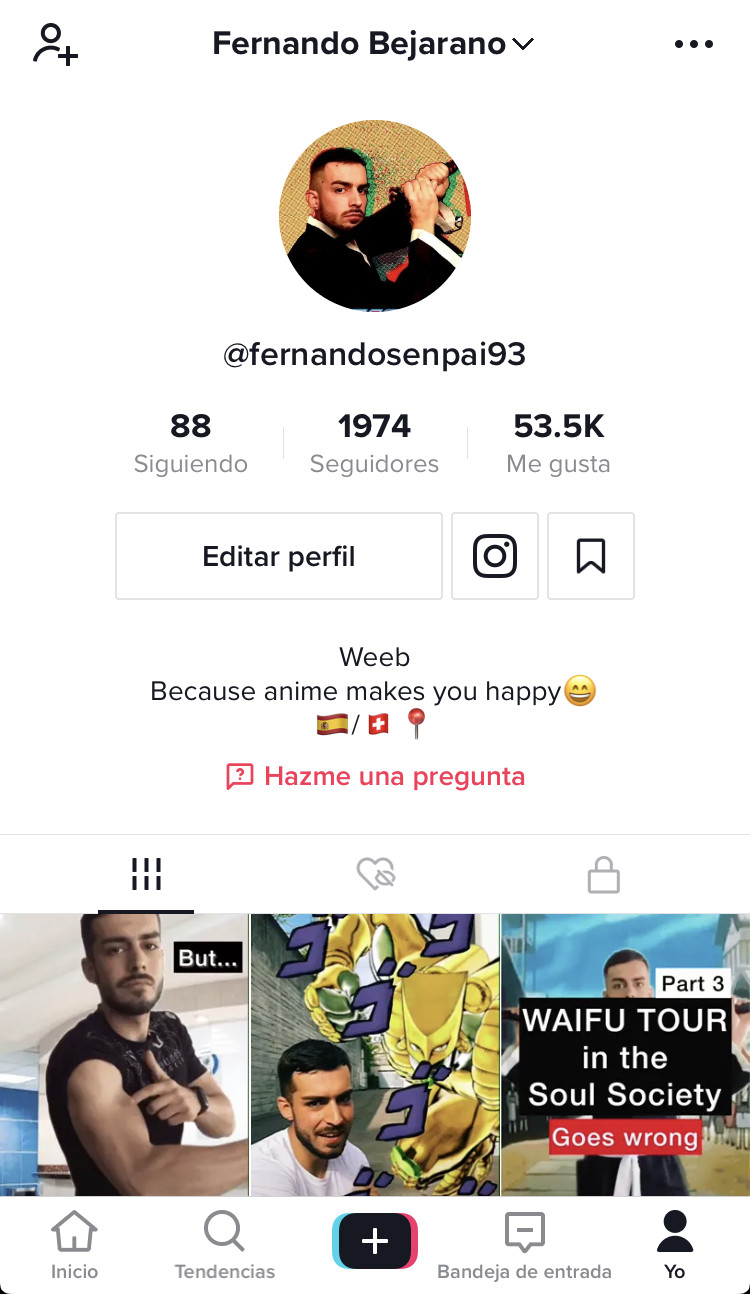Create a new video with plus button
750x1294 pixels.
pos(375,1241)
